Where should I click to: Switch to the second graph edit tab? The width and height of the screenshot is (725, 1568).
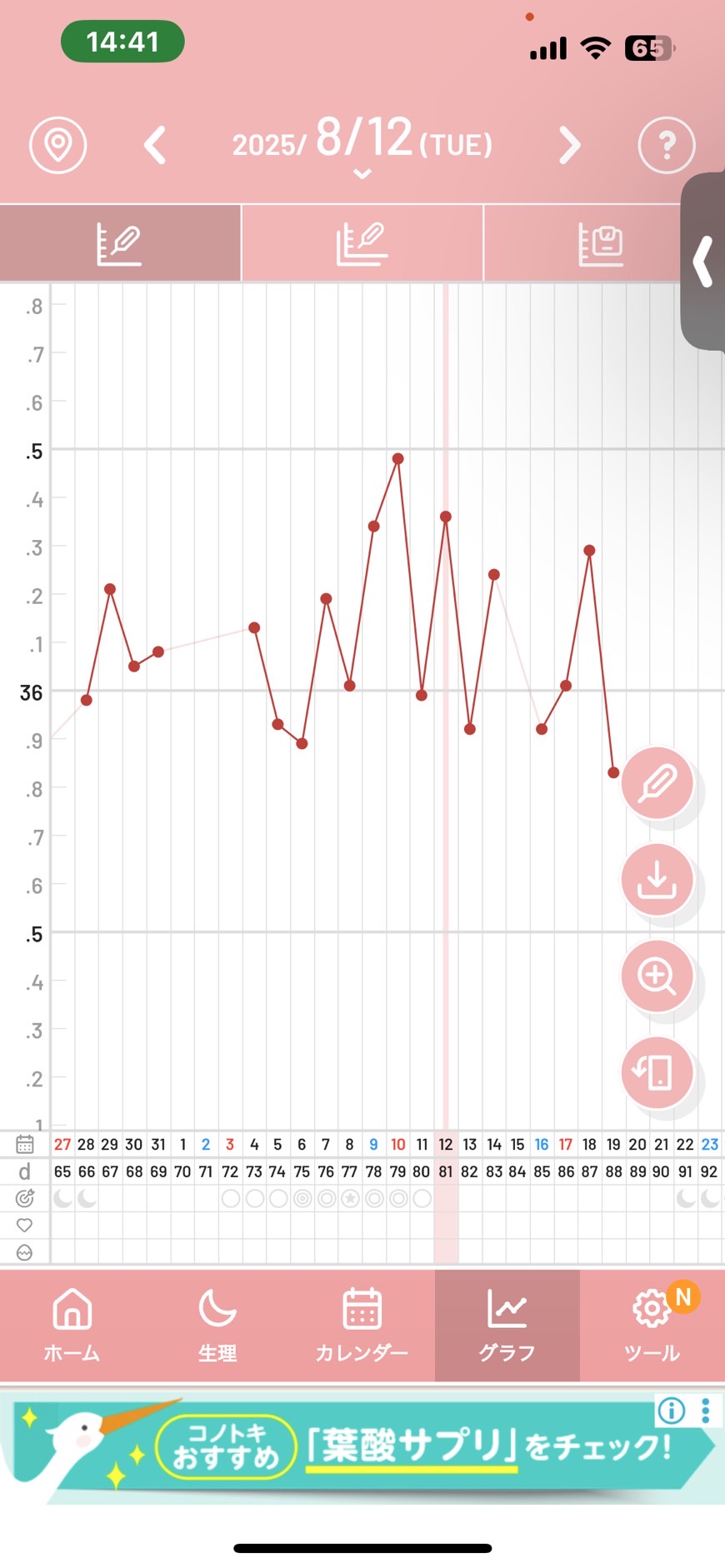(x=362, y=243)
